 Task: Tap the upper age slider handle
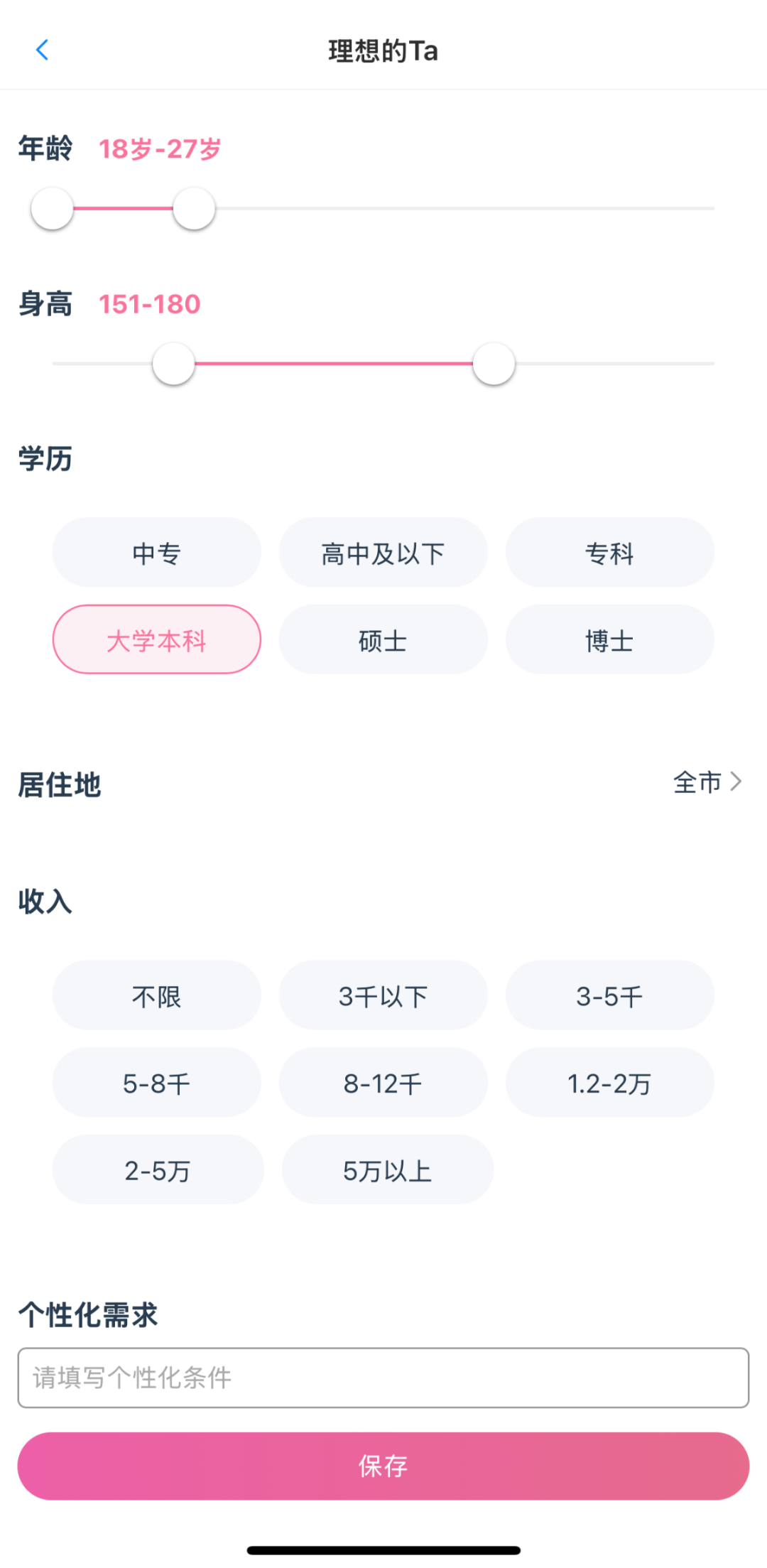click(194, 209)
